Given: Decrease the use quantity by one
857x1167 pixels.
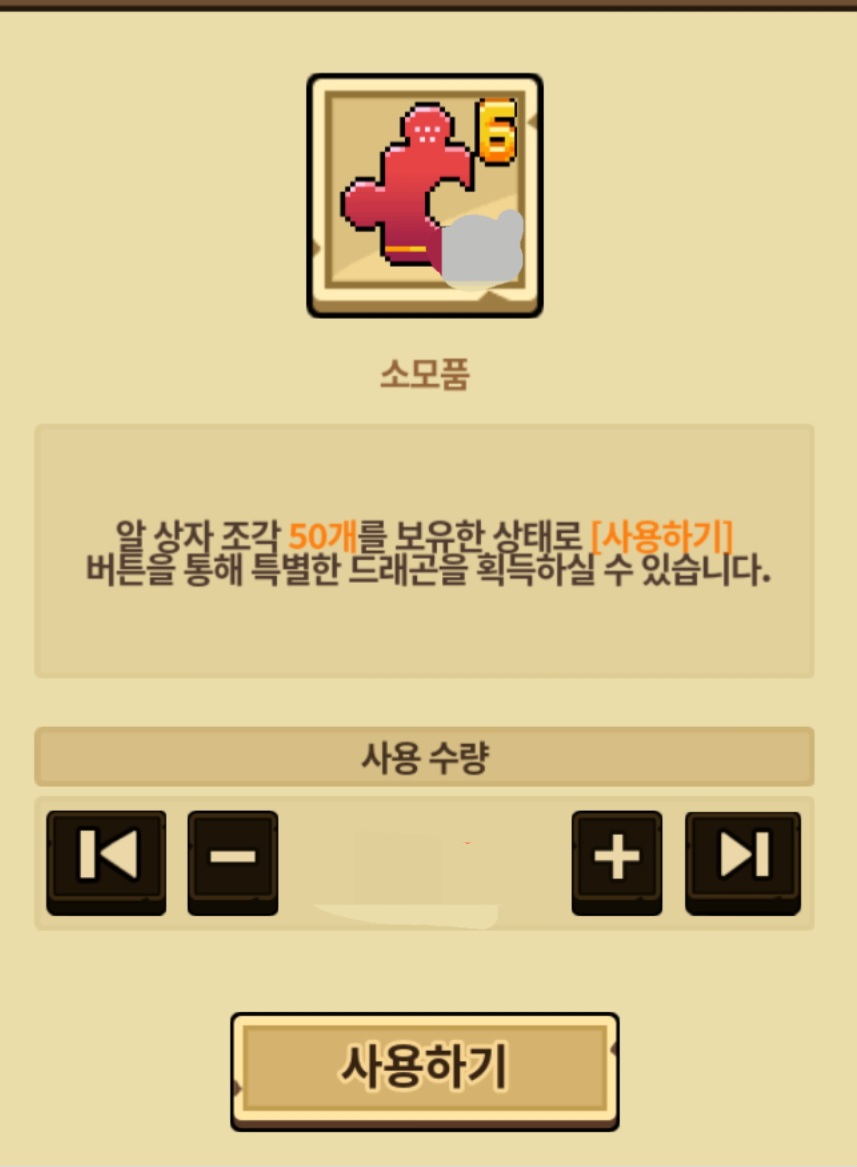Looking at the screenshot, I should click(233, 863).
